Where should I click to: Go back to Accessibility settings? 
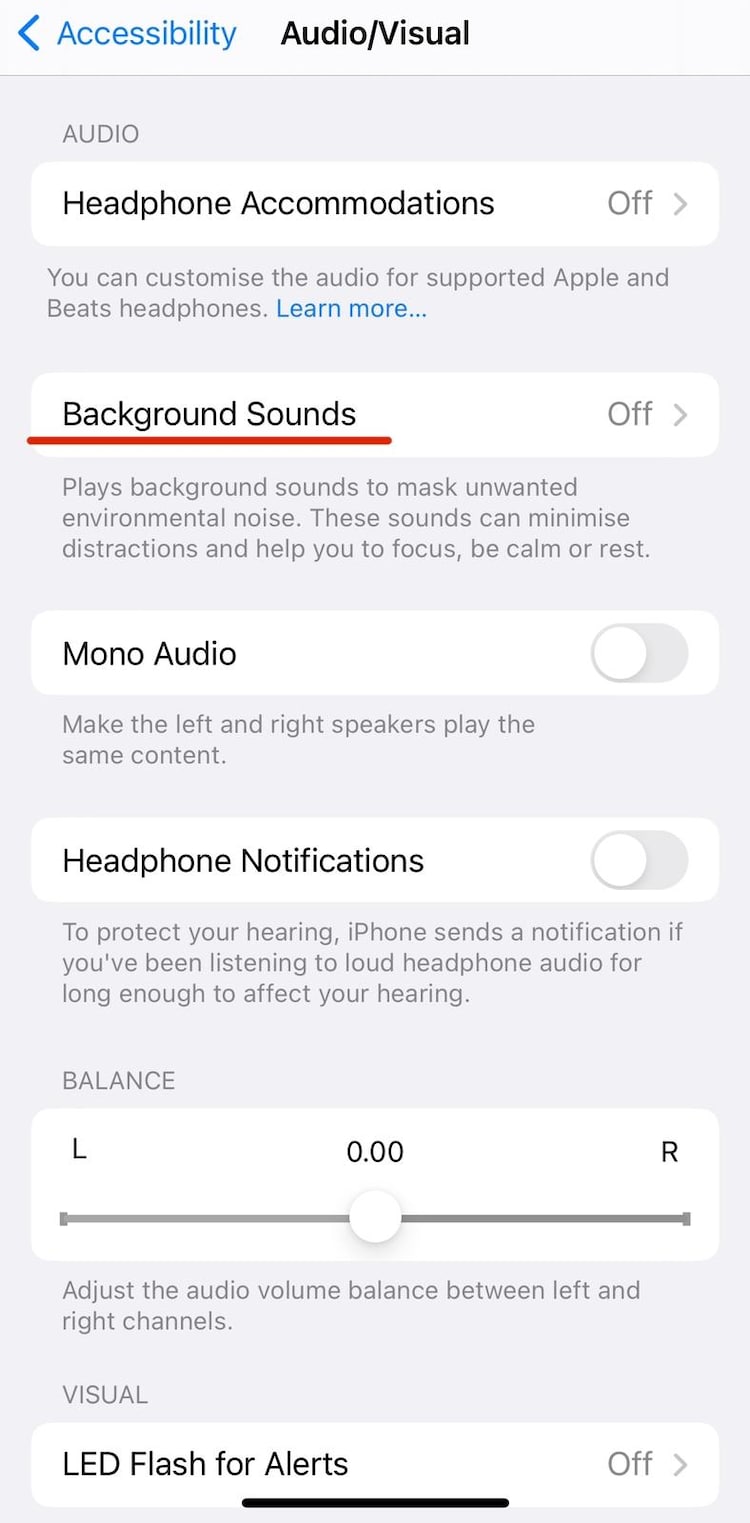click(x=128, y=34)
